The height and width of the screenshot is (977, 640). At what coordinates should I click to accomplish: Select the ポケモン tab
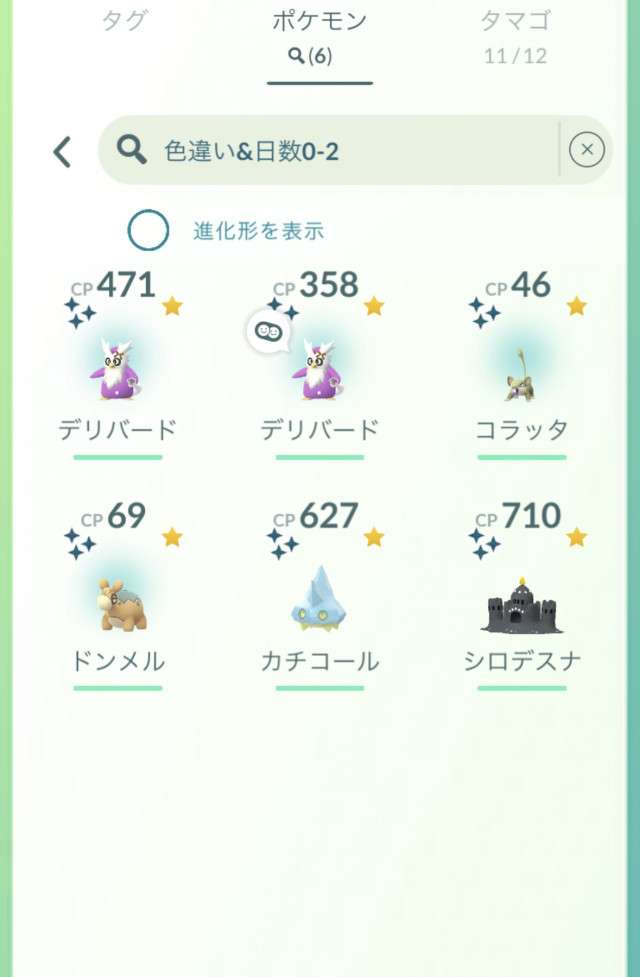[x=320, y=35]
